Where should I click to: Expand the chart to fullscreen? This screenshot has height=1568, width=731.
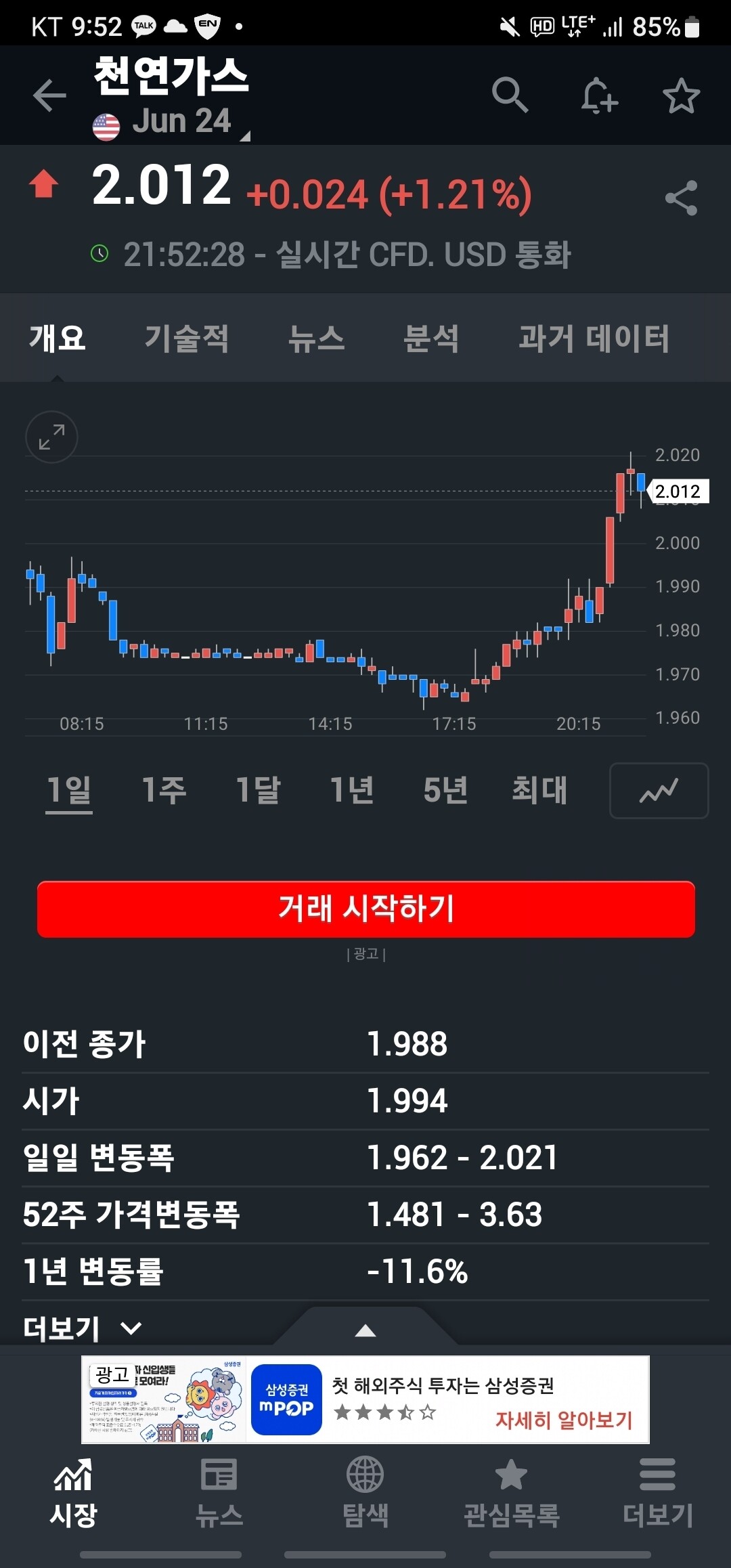pyautogui.click(x=51, y=437)
